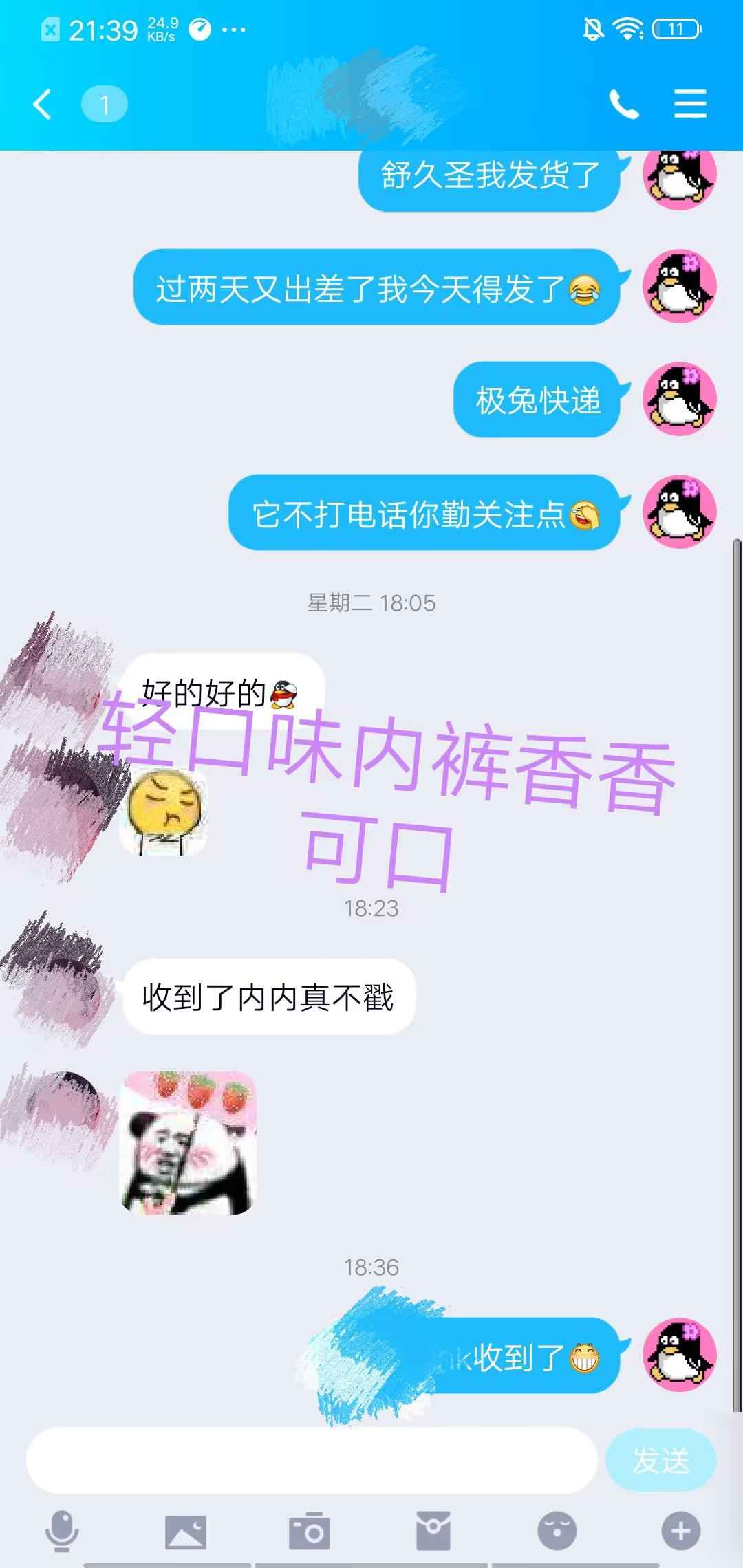Viewport: 743px width, 1568px height.
Task: Open the camera to take a photo
Action: [310, 1532]
